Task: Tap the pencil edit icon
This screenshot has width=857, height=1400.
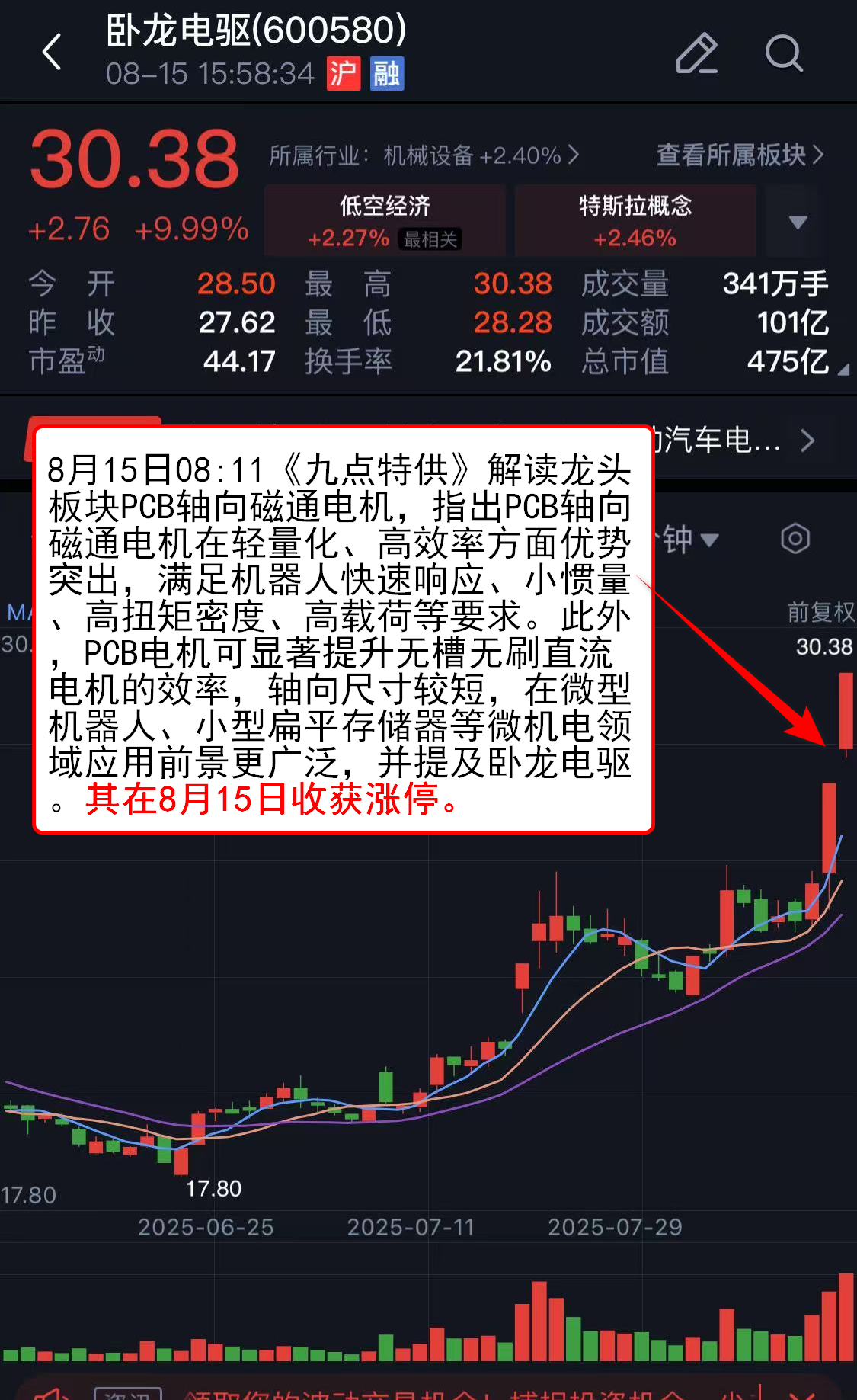Action: click(696, 53)
